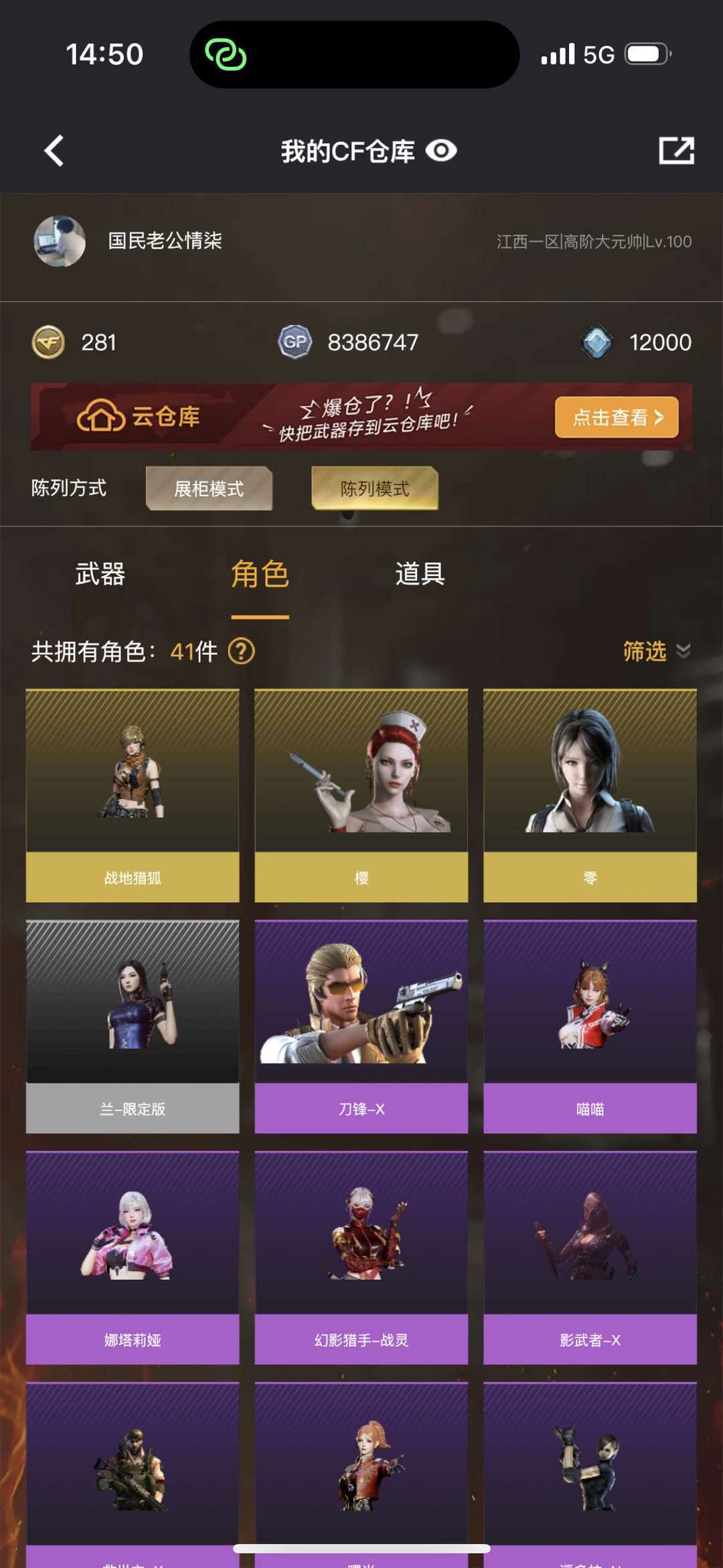Select the 娜塔莉娅 character card
This screenshot has height=1568, width=723.
click(133, 1257)
